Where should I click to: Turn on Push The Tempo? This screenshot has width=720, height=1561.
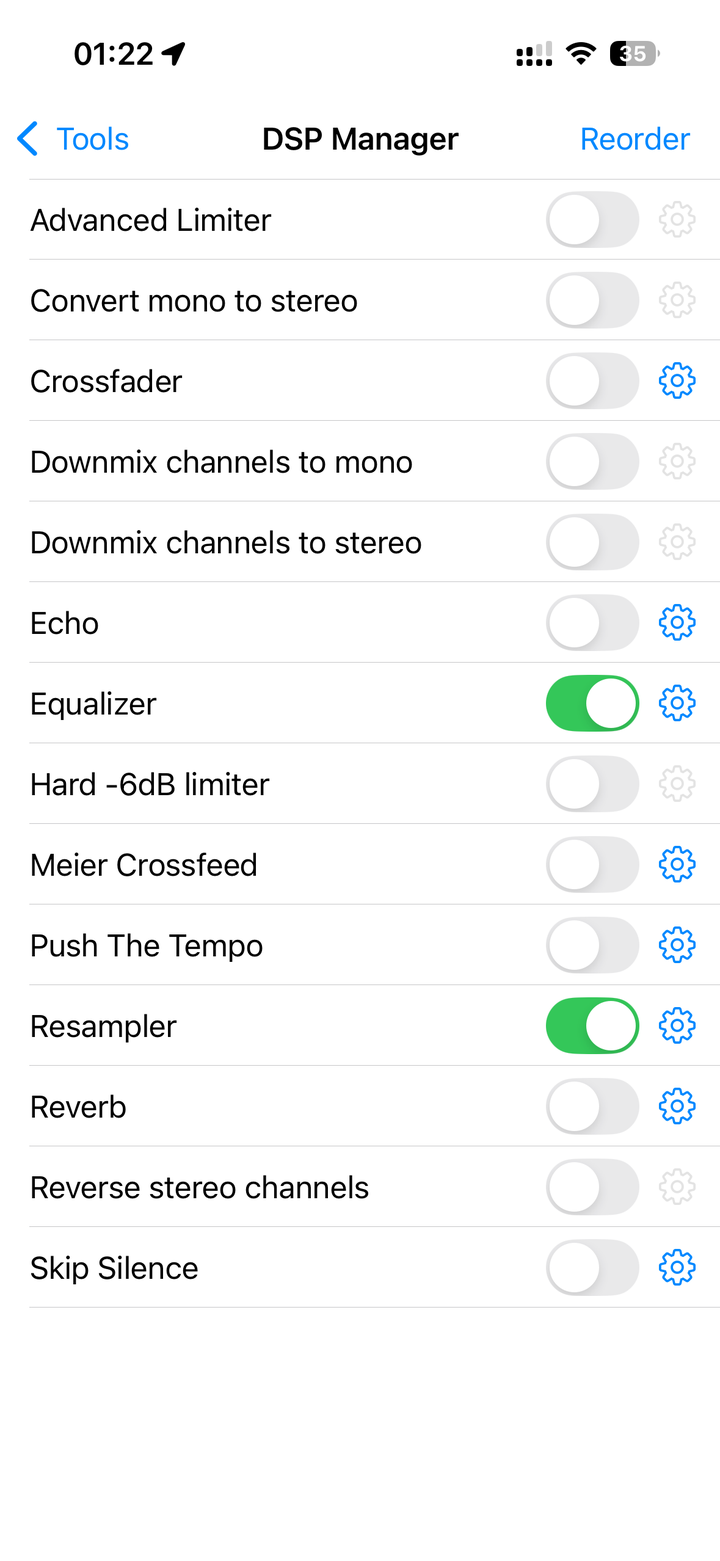592,945
